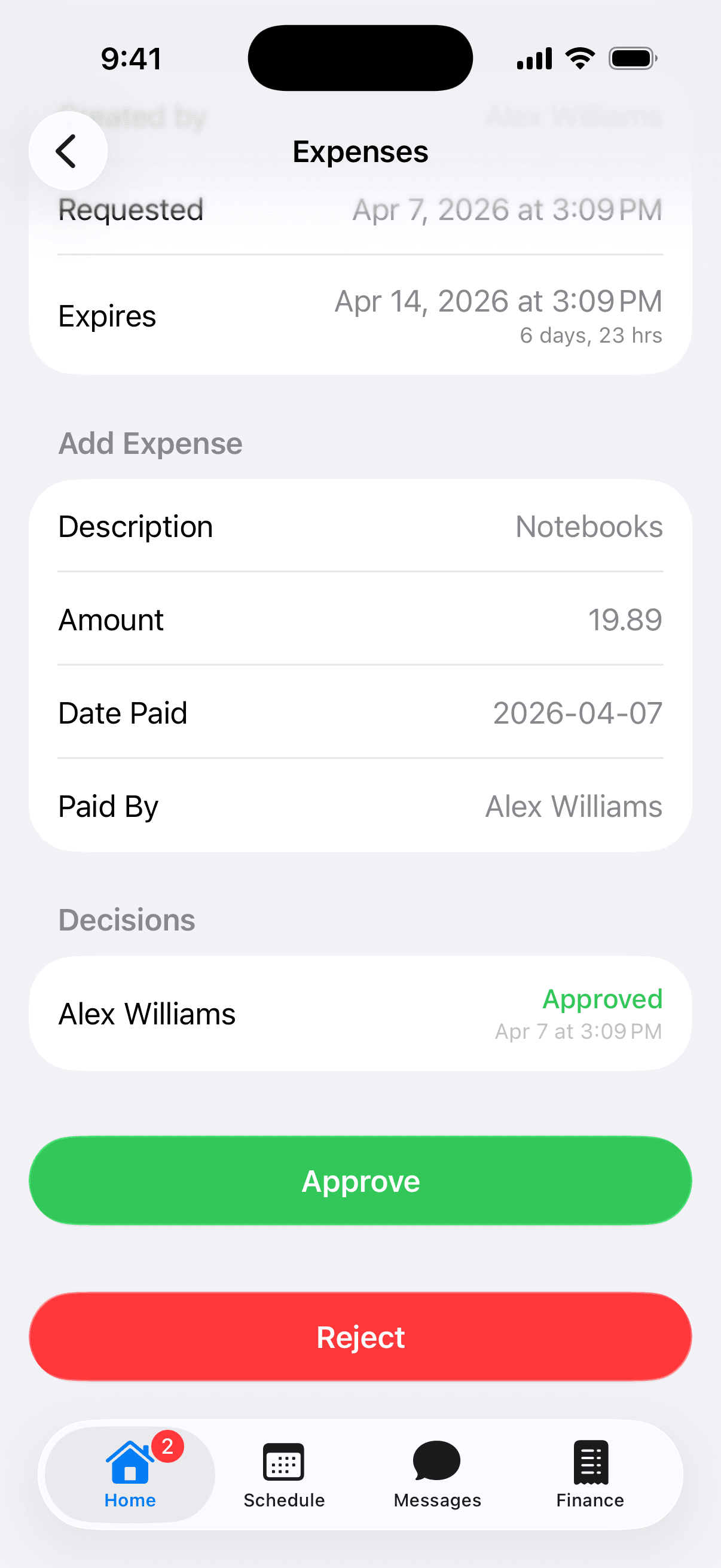Tap the back chevron arrow
Screen dimensions: 721x1568
pos(68,150)
